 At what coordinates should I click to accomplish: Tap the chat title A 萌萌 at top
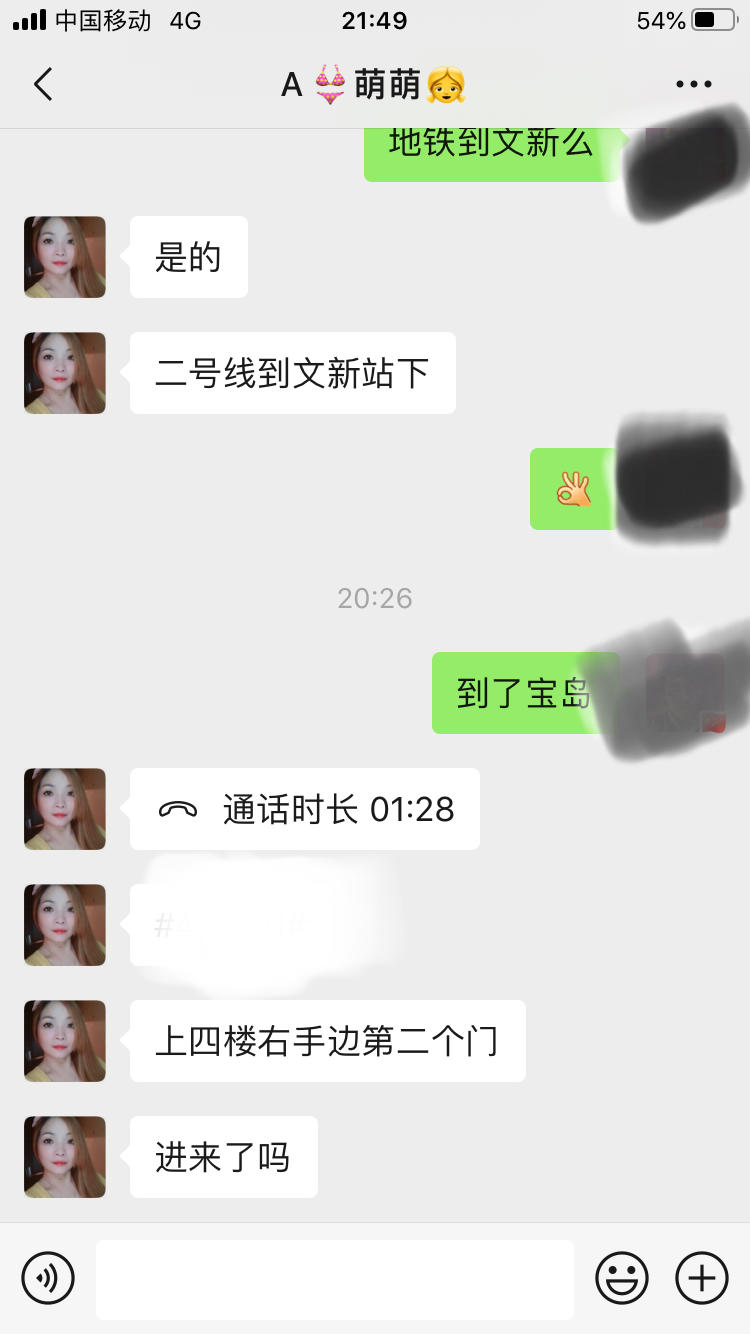375,84
